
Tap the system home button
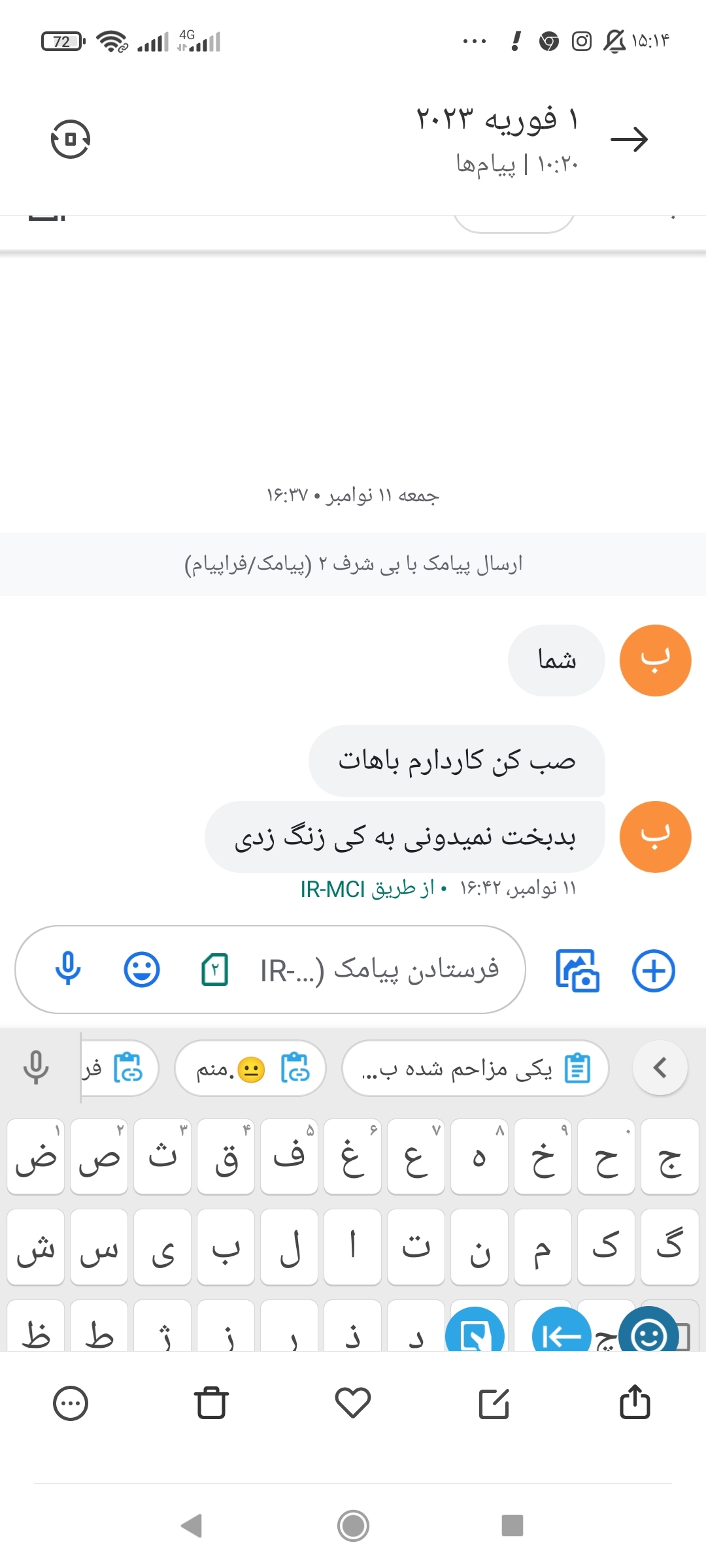(353, 1526)
